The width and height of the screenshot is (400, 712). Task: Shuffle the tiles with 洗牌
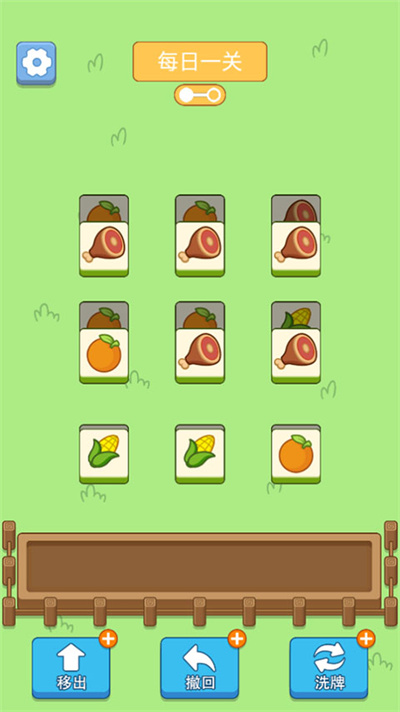pos(329,668)
